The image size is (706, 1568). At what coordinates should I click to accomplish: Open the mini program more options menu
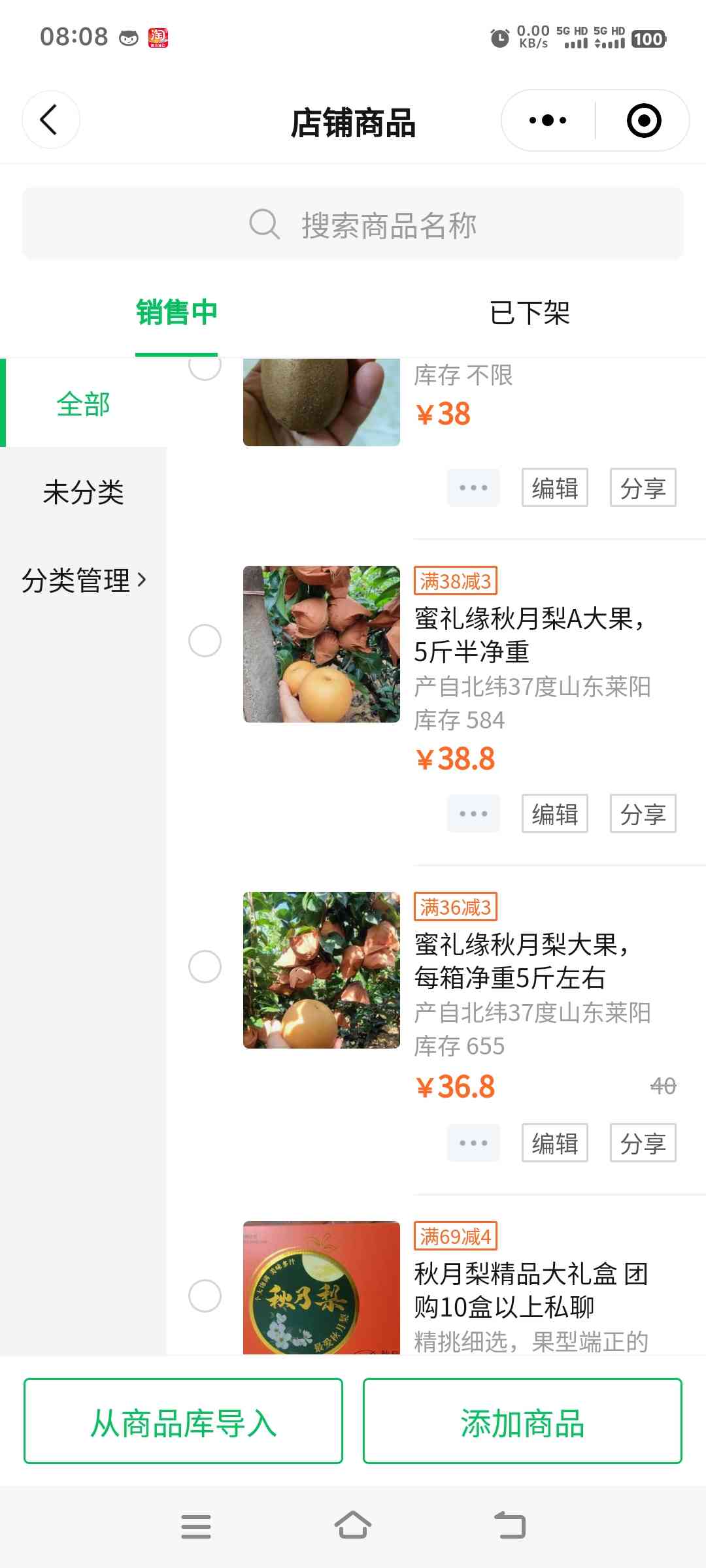pos(548,120)
